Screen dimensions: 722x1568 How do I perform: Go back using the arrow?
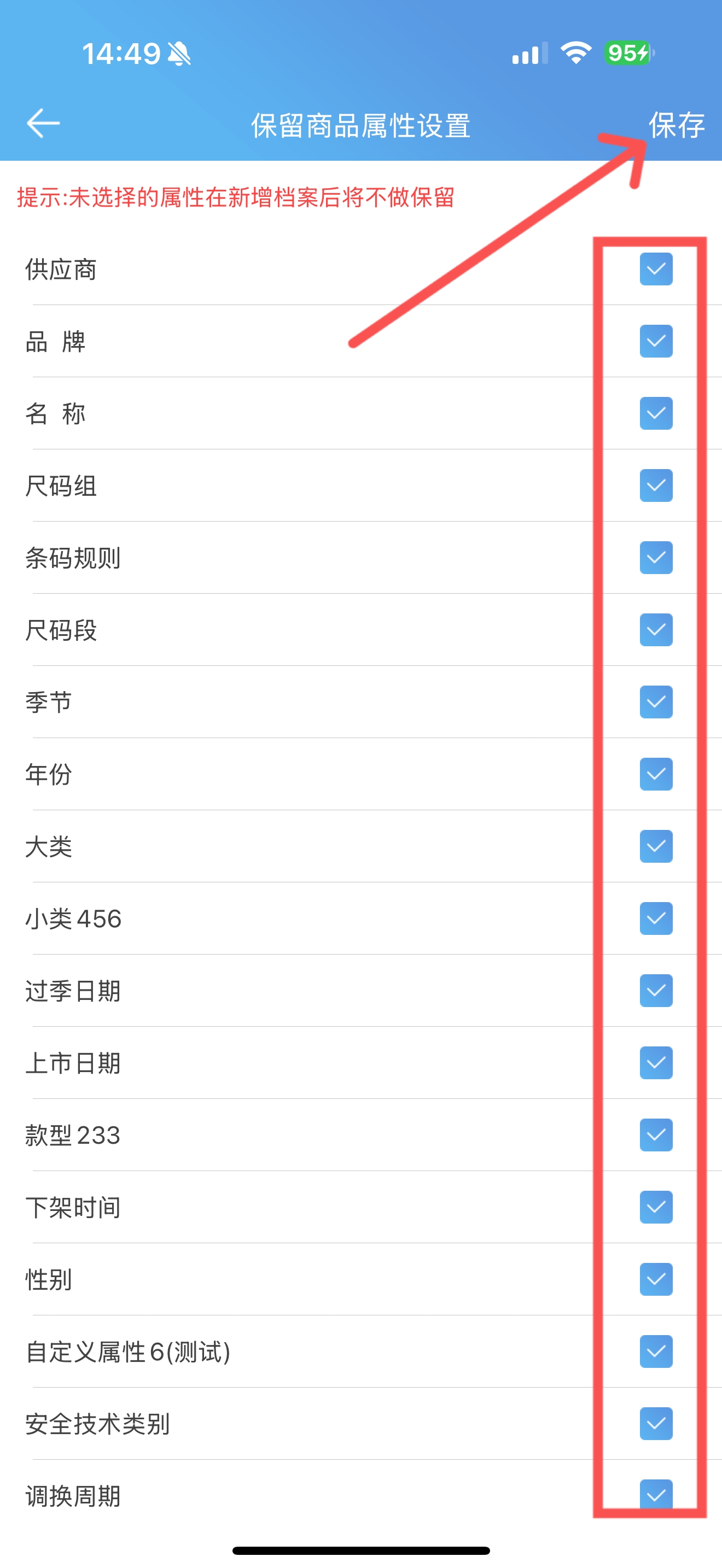[x=43, y=124]
